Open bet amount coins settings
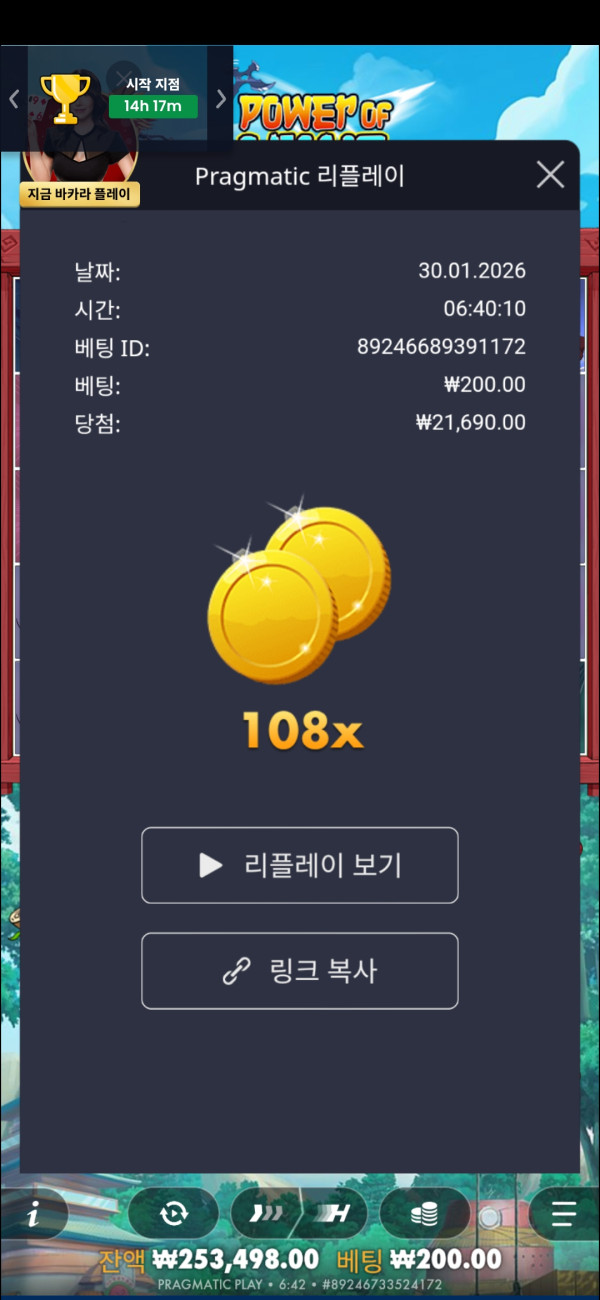 [424, 1214]
